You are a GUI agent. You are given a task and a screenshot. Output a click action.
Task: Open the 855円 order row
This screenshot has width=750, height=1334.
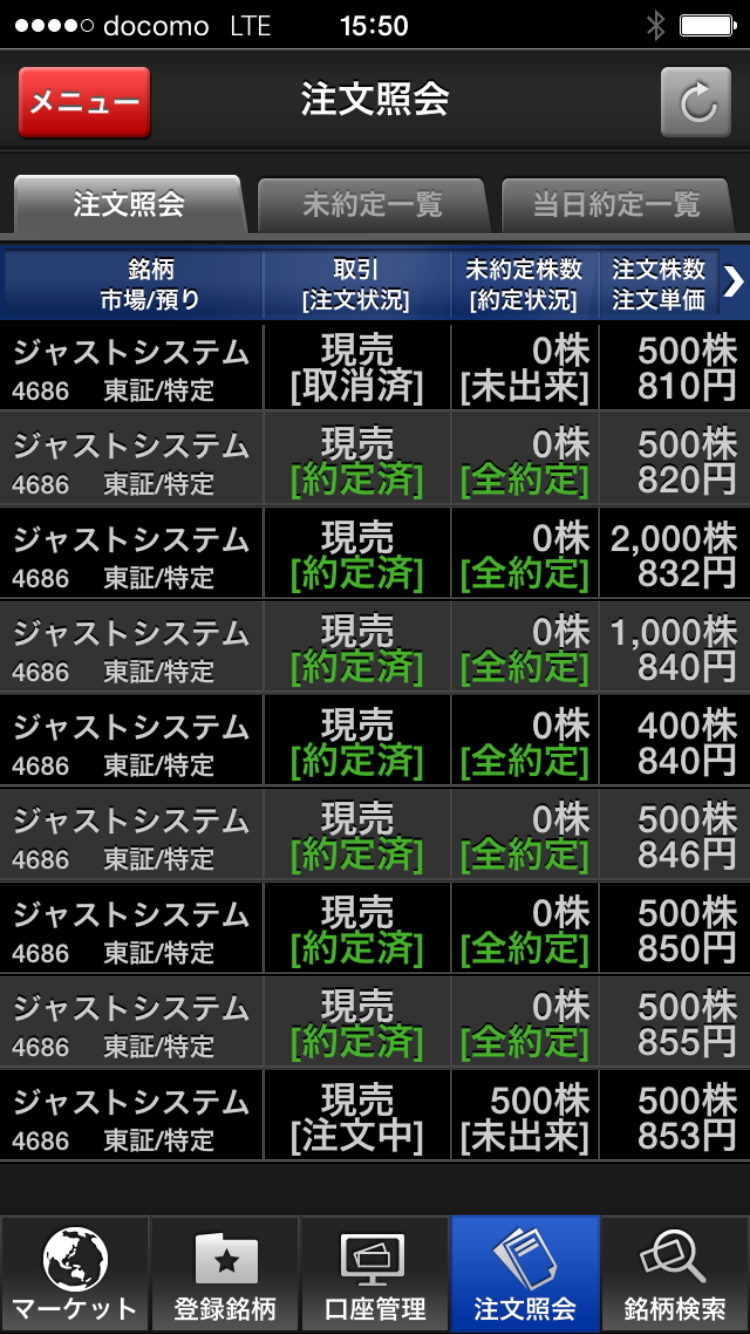tap(374, 1024)
